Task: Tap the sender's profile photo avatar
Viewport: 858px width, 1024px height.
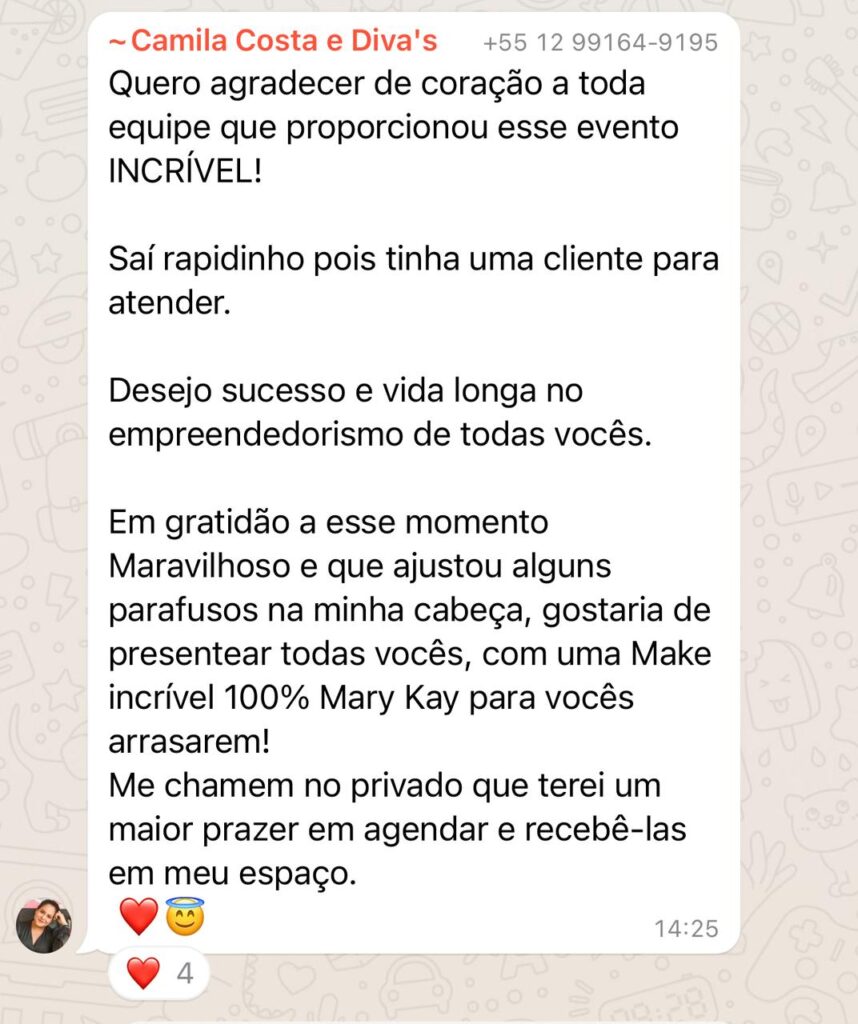Action: point(44,925)
